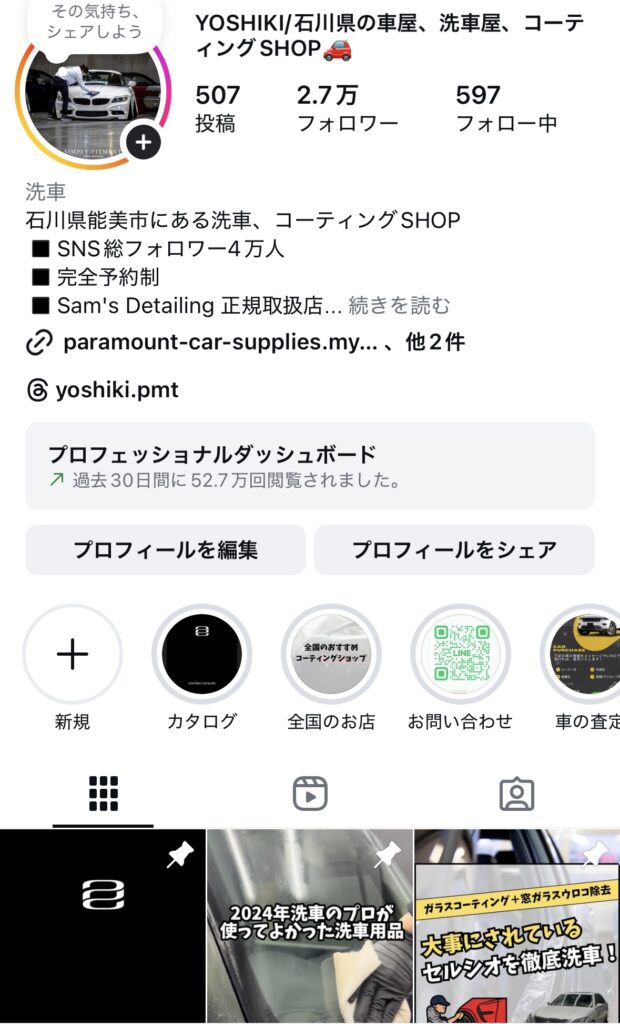Create a new highlight with 新規

click(72, 655)
